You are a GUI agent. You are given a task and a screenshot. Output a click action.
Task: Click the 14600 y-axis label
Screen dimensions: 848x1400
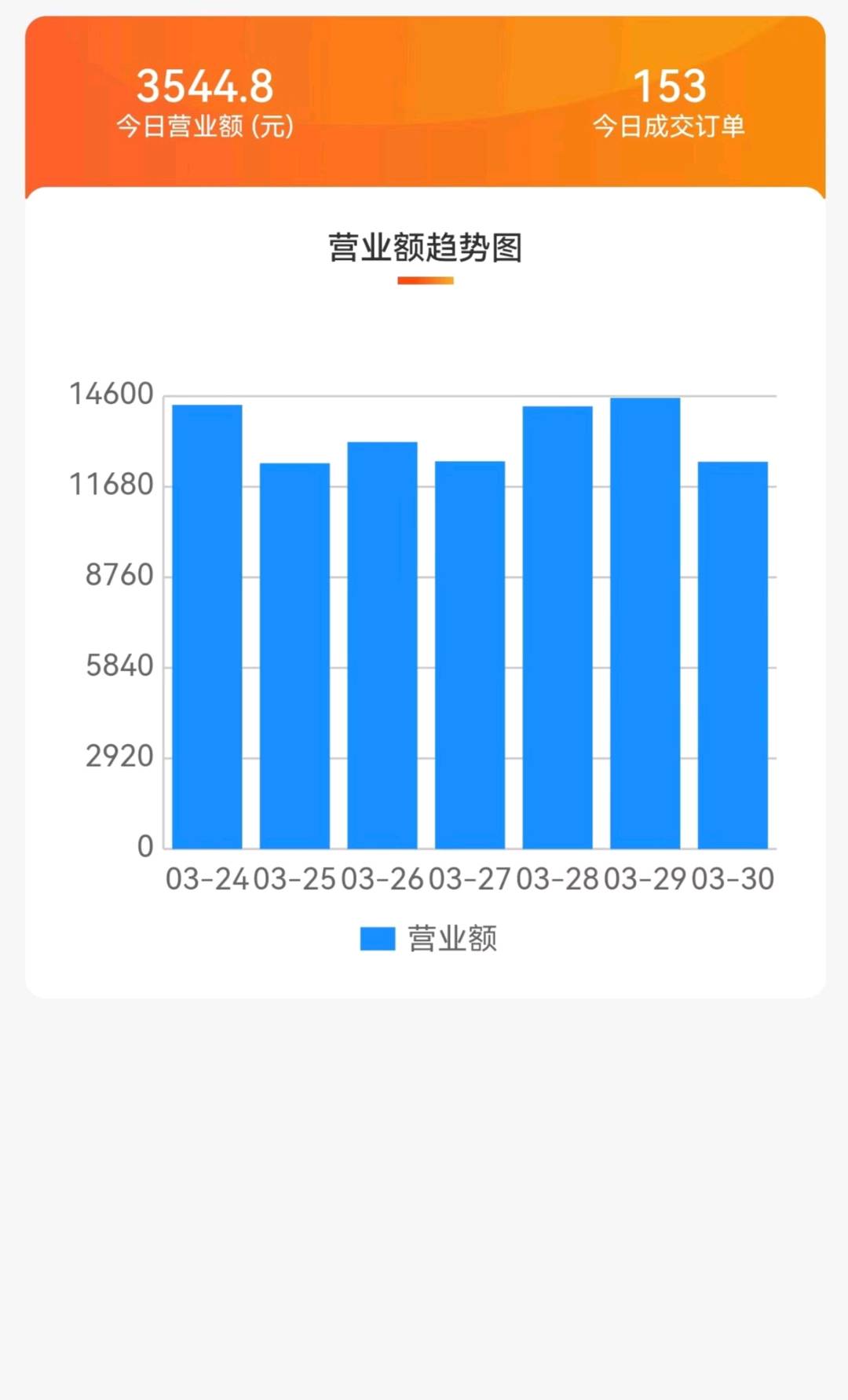[x=111, y=393]
